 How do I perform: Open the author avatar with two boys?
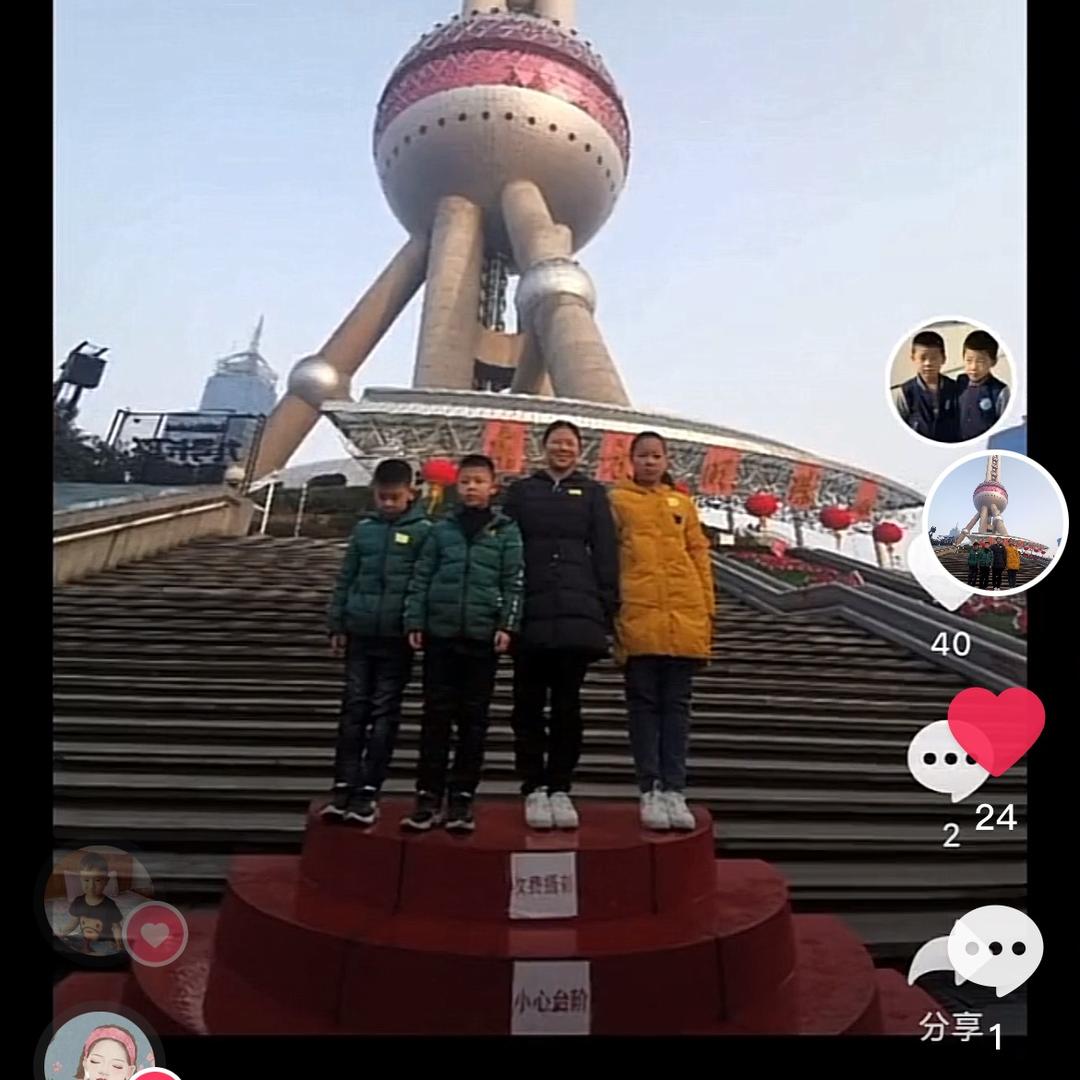click(x=950, y=382)
